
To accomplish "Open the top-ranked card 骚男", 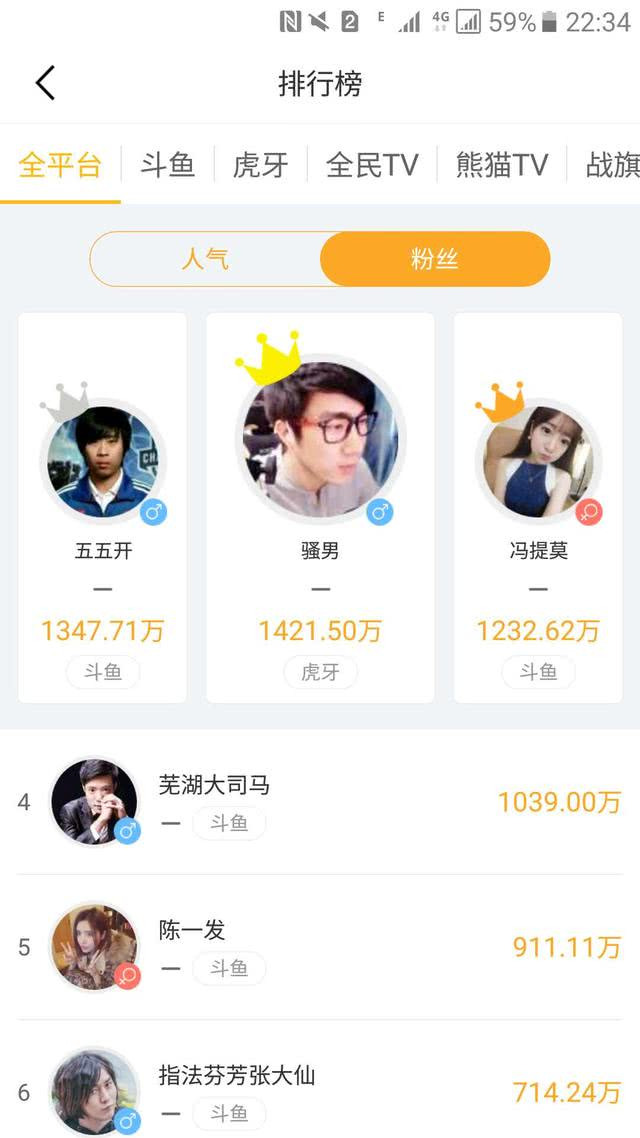I will click(x=320, y=507).
